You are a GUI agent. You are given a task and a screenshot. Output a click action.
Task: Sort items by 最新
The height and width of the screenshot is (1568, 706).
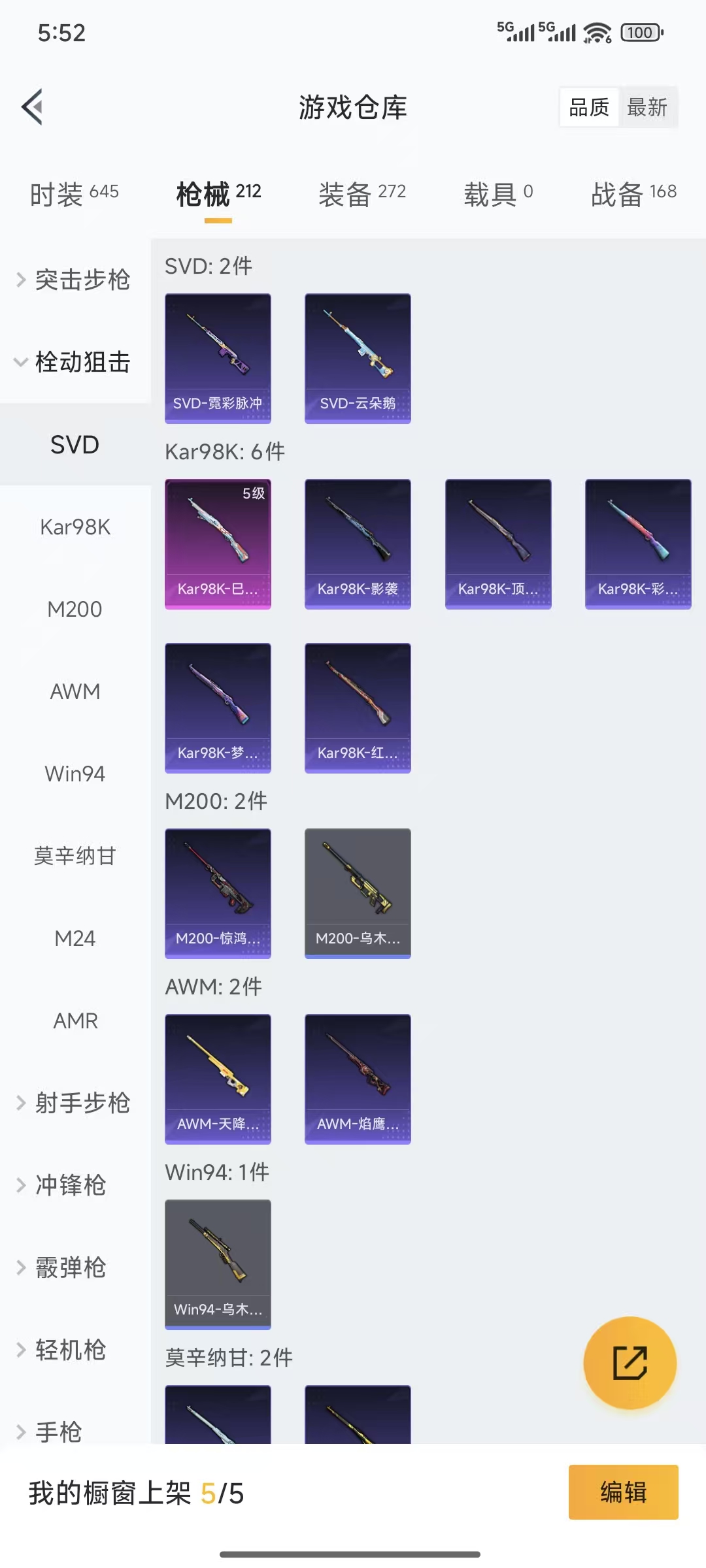click(x=647, y=107)
